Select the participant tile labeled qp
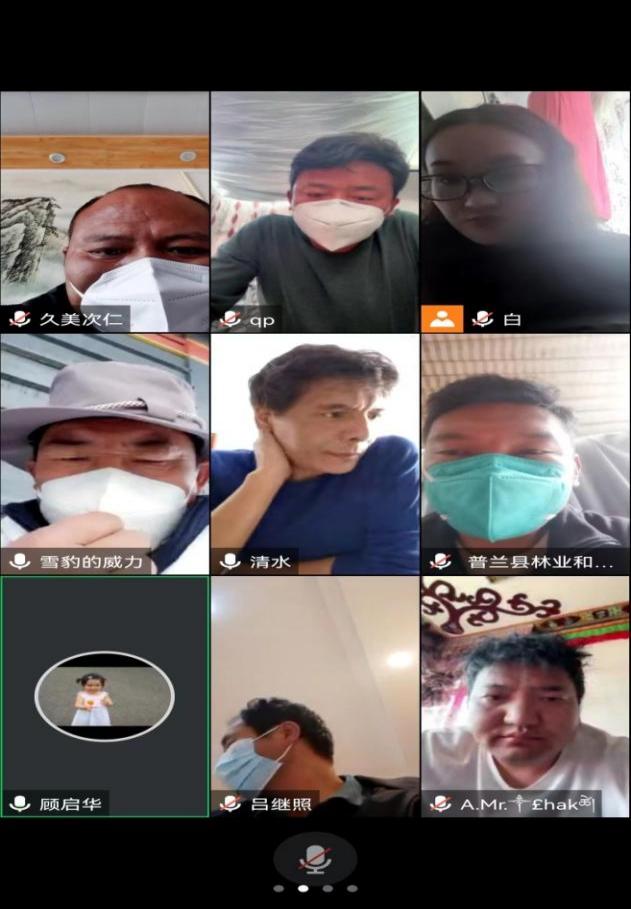The width and height of the screenshot is (631, 909). pos(315,211)
